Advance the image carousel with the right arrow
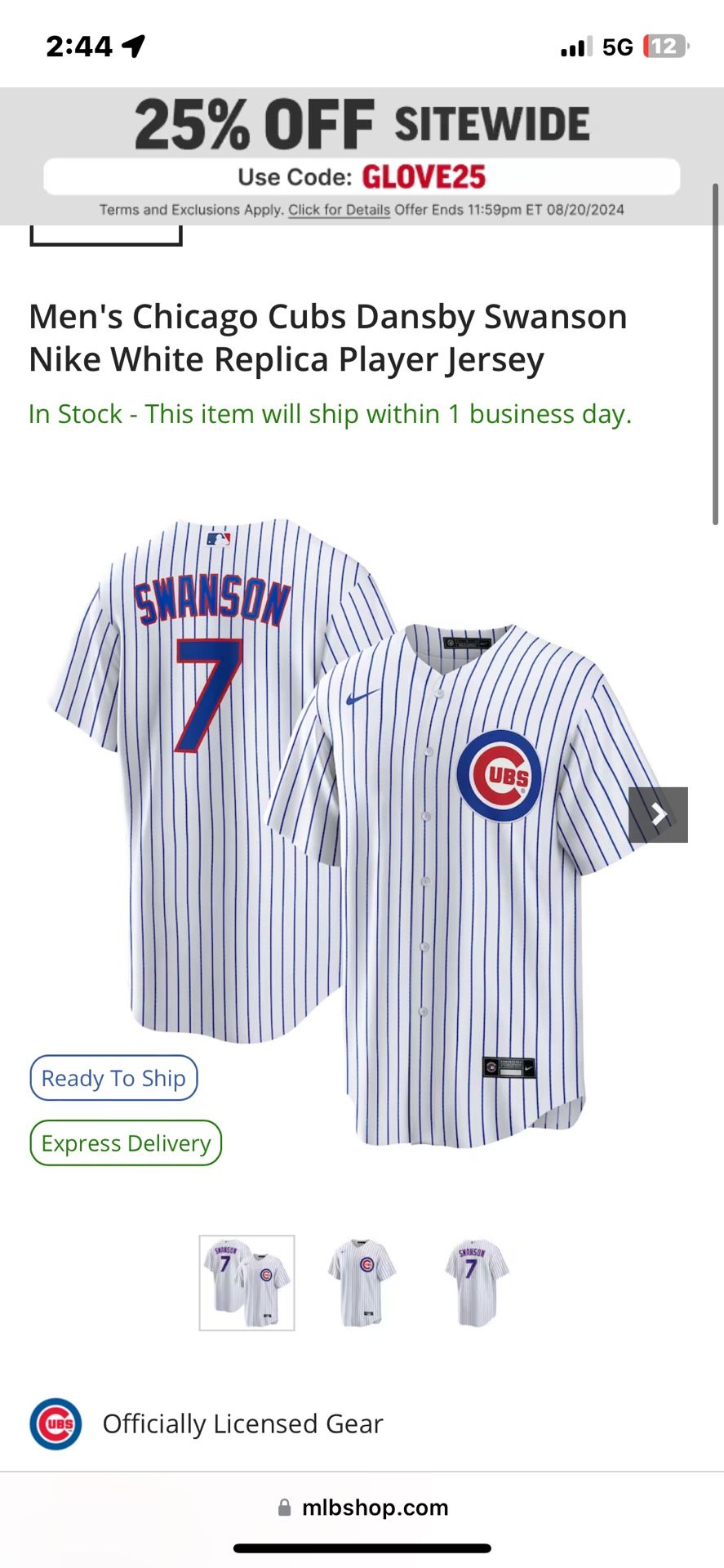The height and width of the screenshot is (1568, 724). tap(659, 813)
